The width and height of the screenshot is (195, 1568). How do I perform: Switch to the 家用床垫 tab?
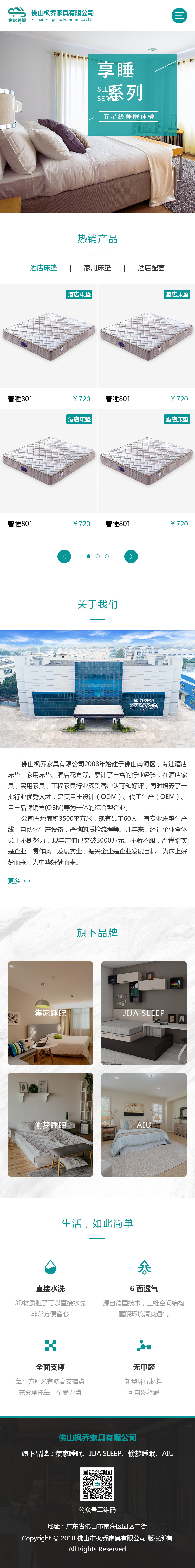97,268
